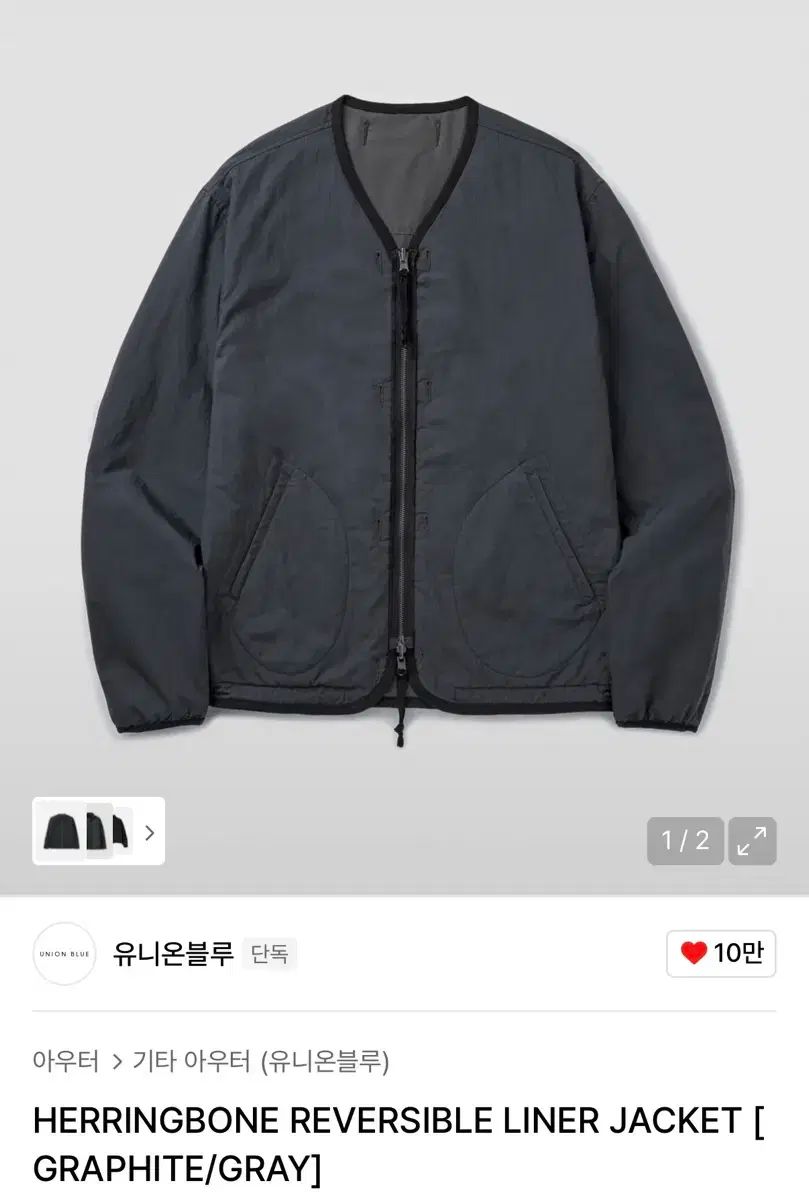Go to the 아우터 category

66,1061
